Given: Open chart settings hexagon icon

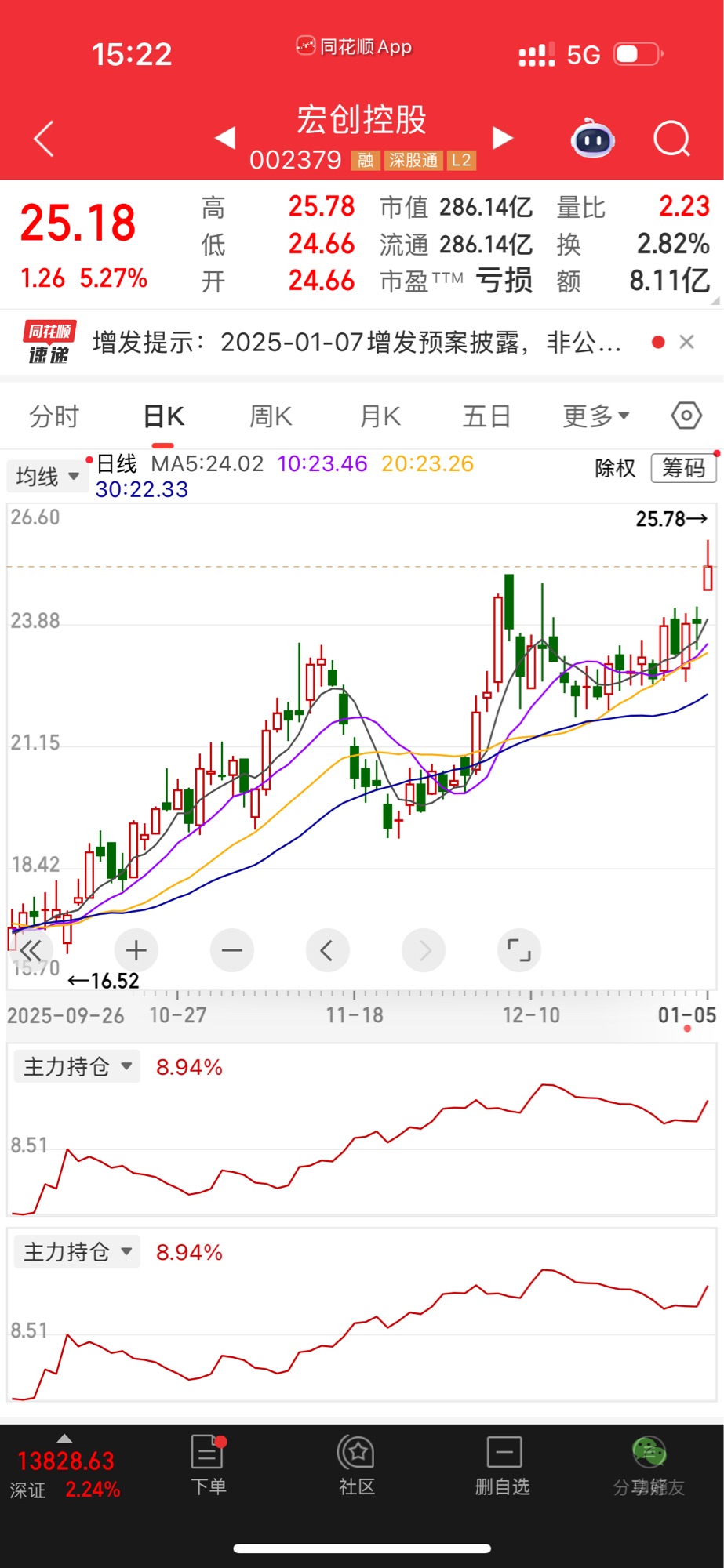Looking at the screenshot, I should [x=686, y=416].
